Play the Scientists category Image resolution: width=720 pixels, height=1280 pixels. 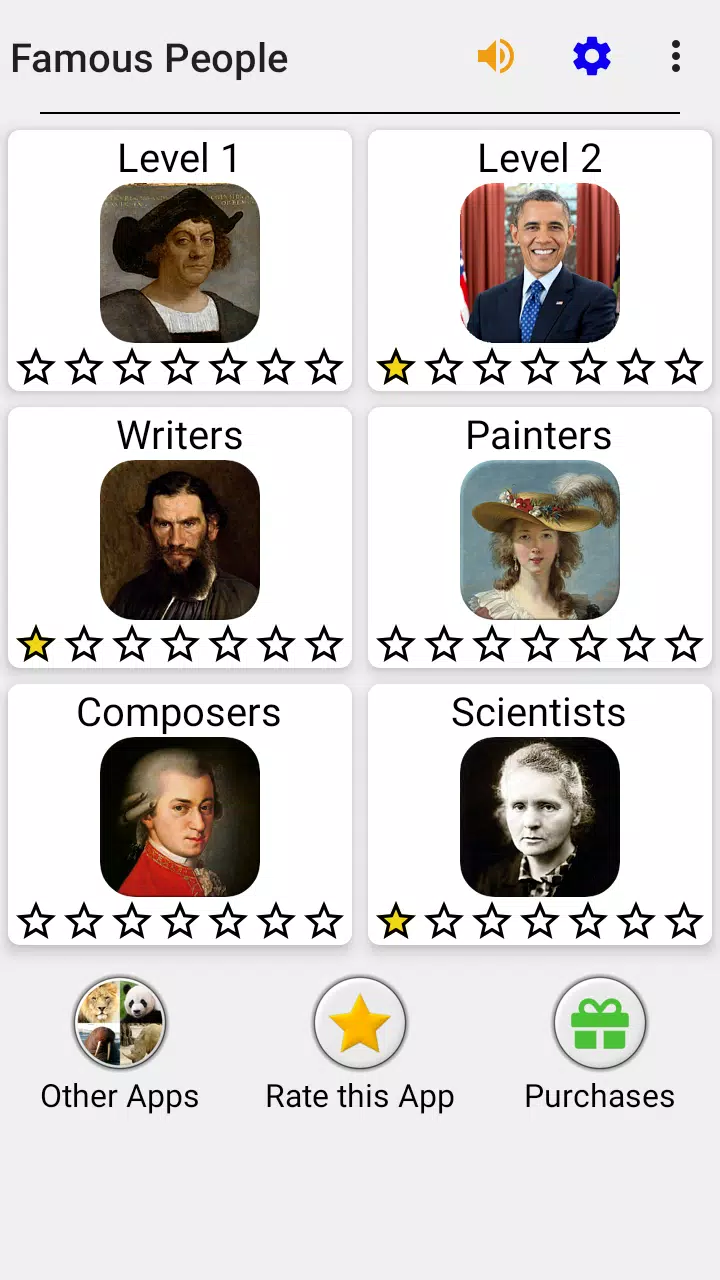[x=540, y=816]
